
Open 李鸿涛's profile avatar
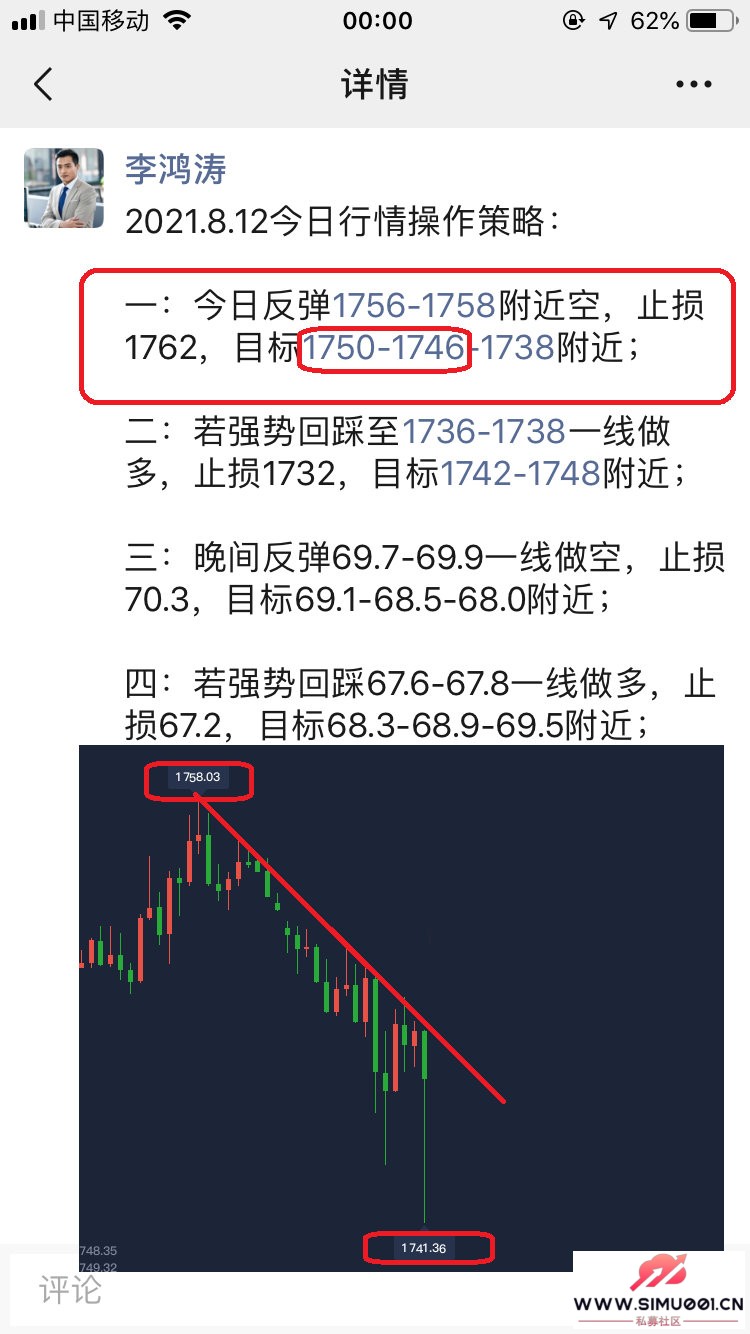pos(64,188)
